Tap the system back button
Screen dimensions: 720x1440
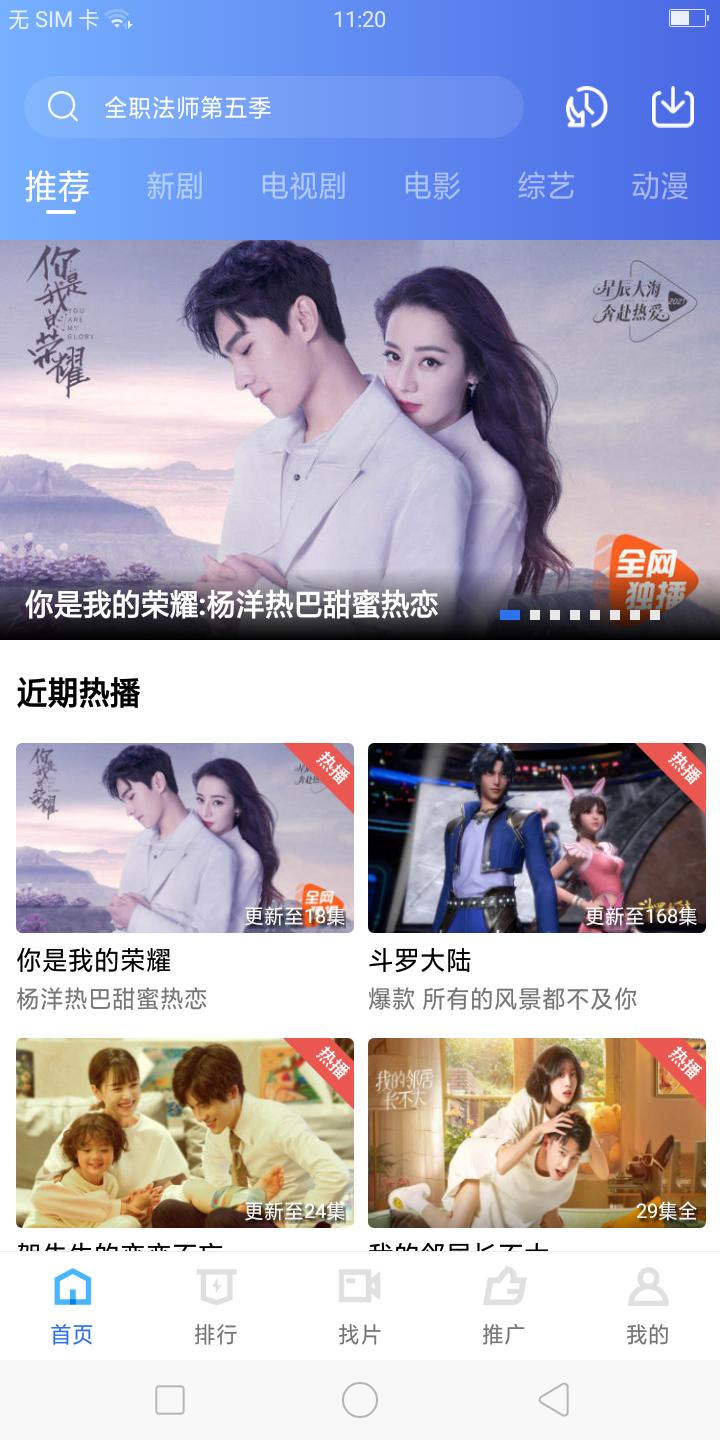click(553, 1400)
